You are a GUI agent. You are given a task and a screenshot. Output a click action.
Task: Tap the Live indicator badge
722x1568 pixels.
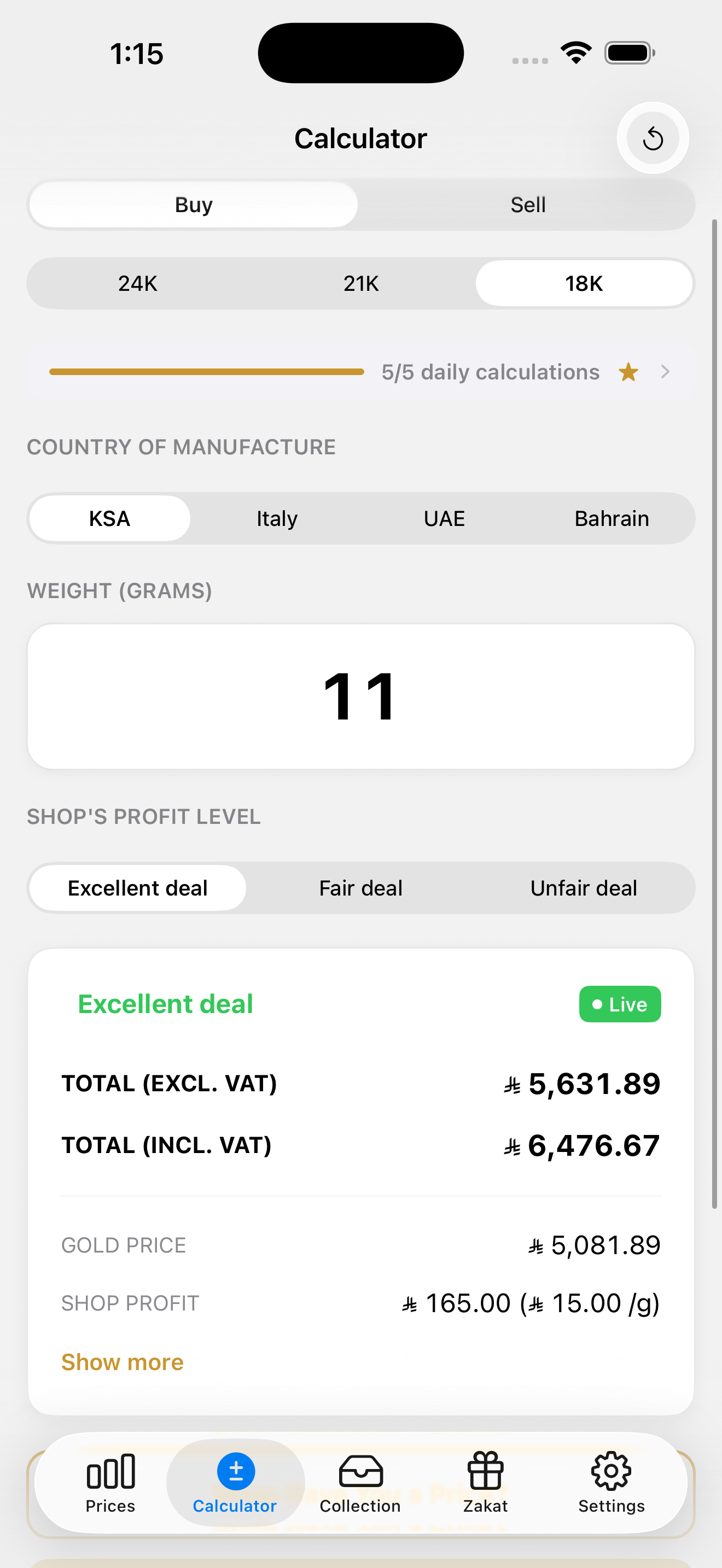[619, 1004]
